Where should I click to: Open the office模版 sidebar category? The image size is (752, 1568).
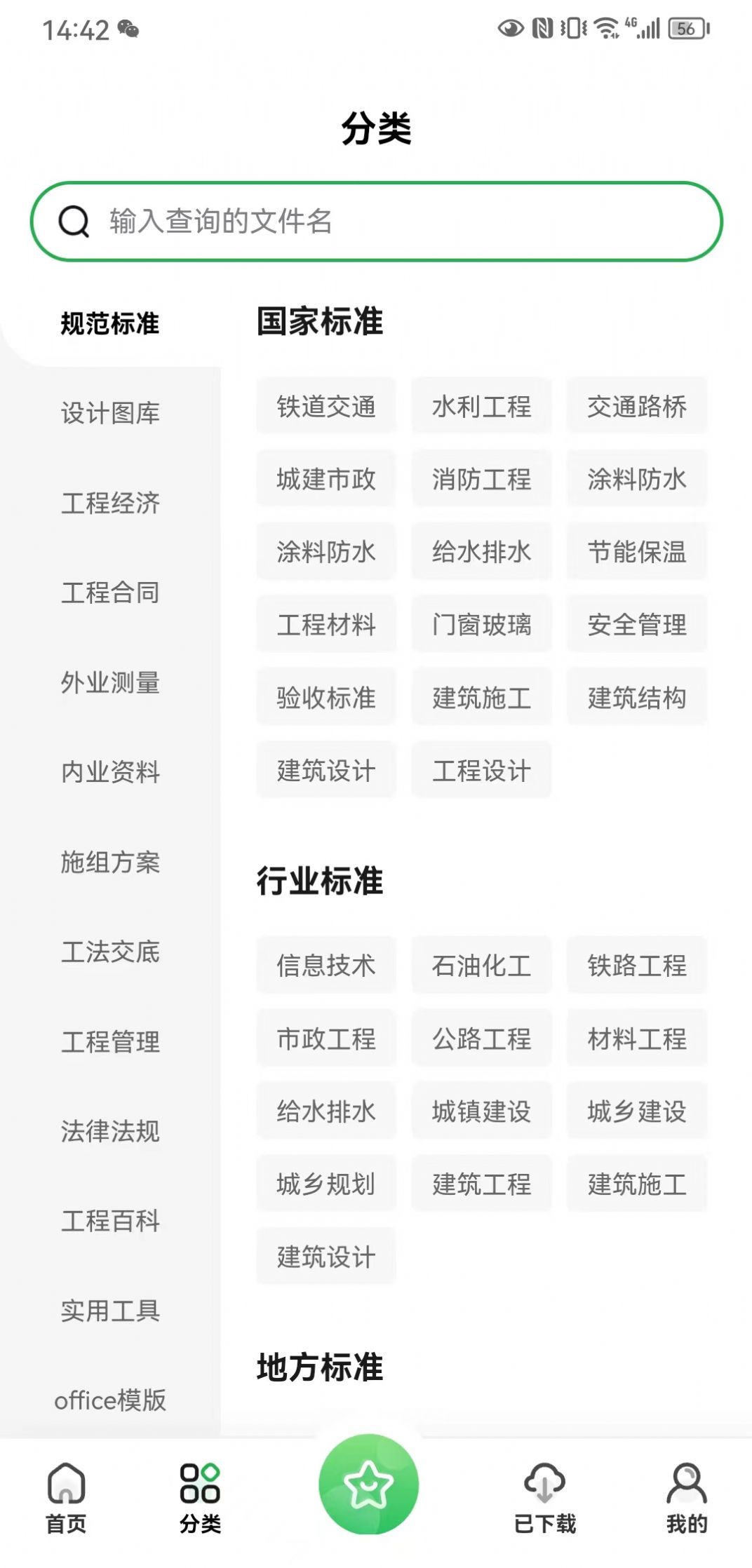point(110,1400)
